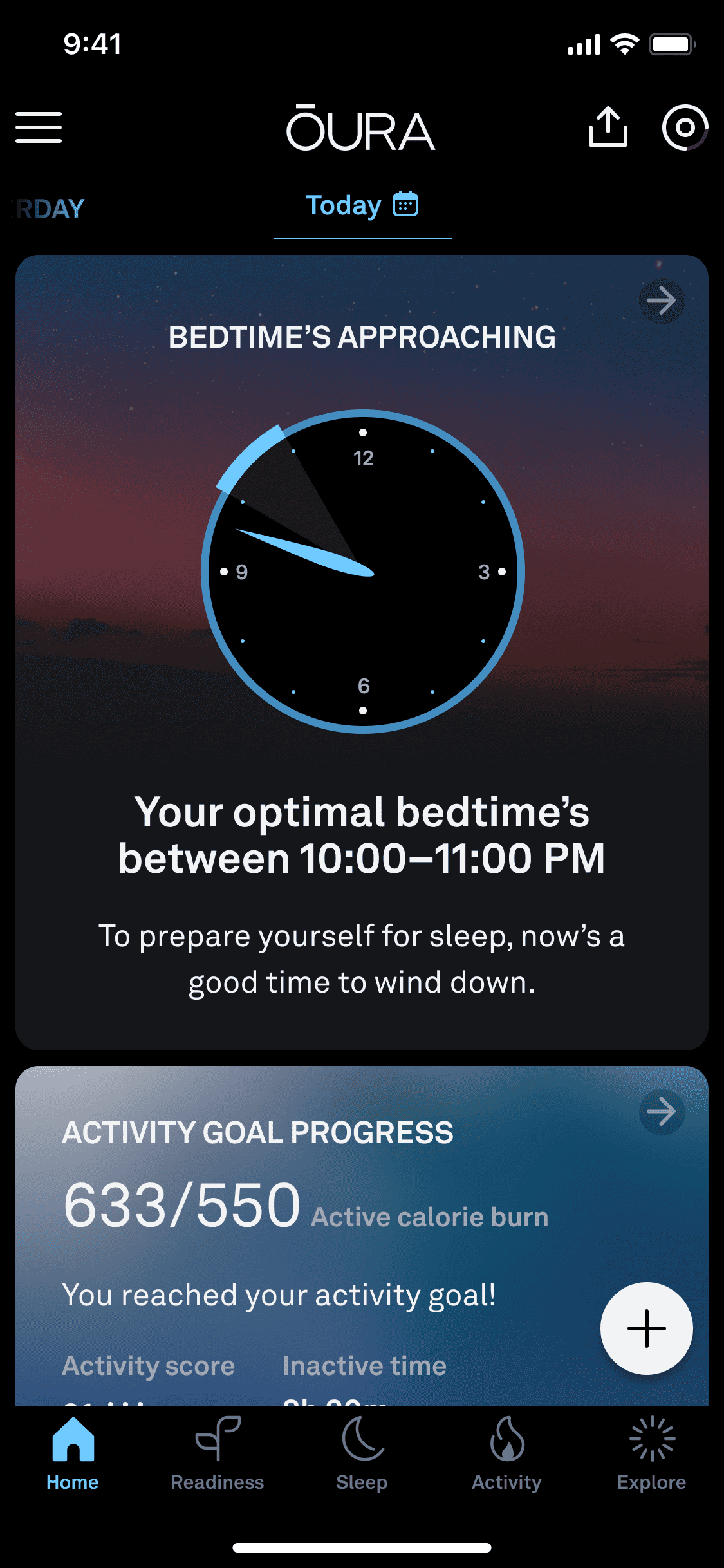Tap the plus floating action button
Viewport: 724px width, 1568px height.
point(646,1328)
